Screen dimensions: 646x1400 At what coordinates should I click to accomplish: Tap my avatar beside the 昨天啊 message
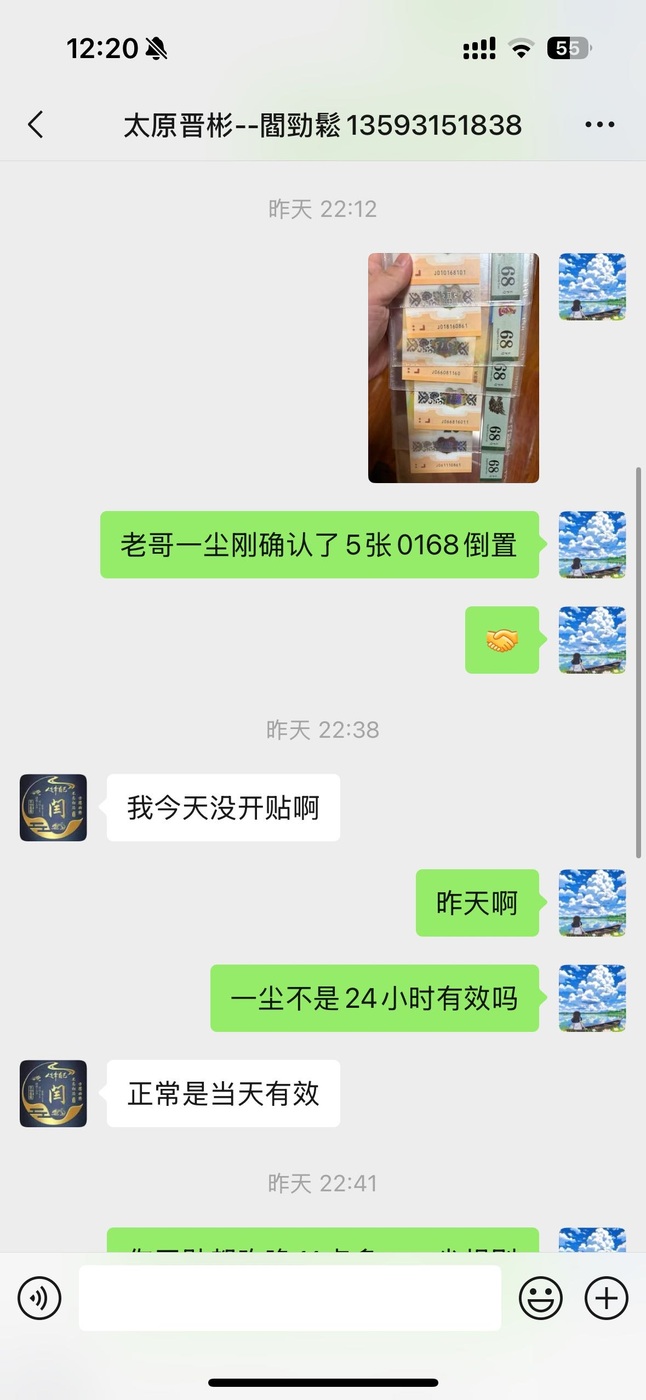tap(592, 903)
